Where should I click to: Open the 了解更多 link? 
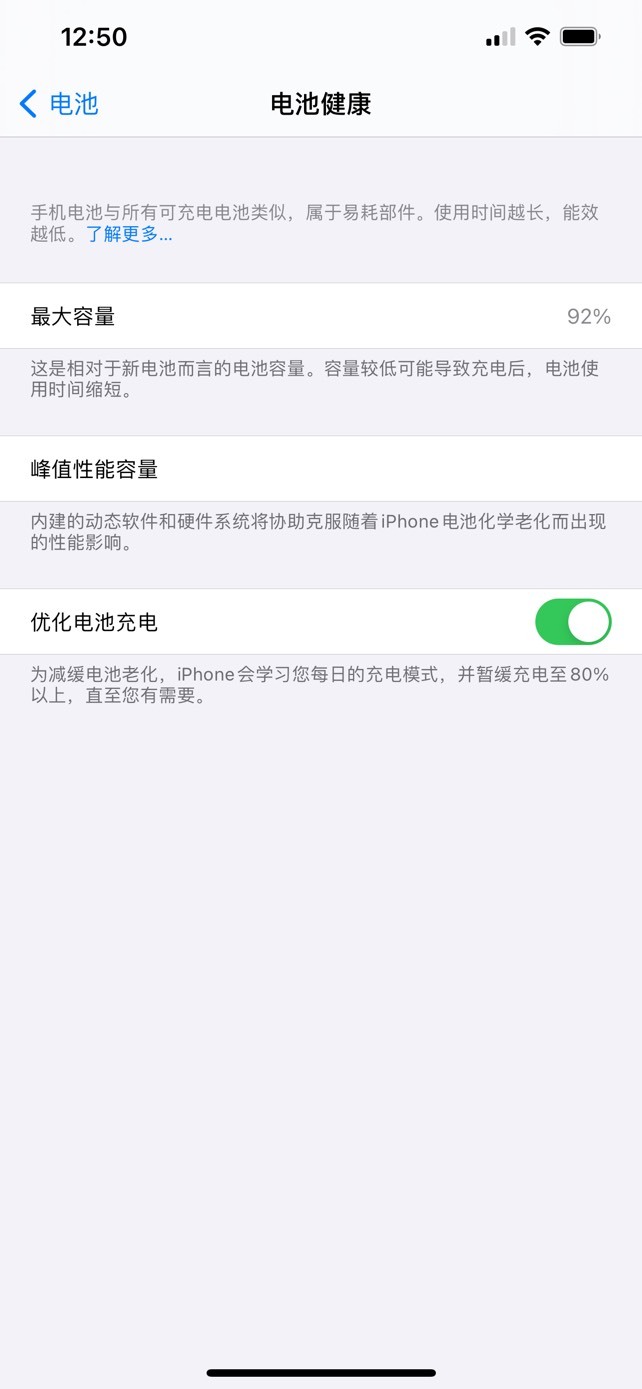tap(129, 235)
